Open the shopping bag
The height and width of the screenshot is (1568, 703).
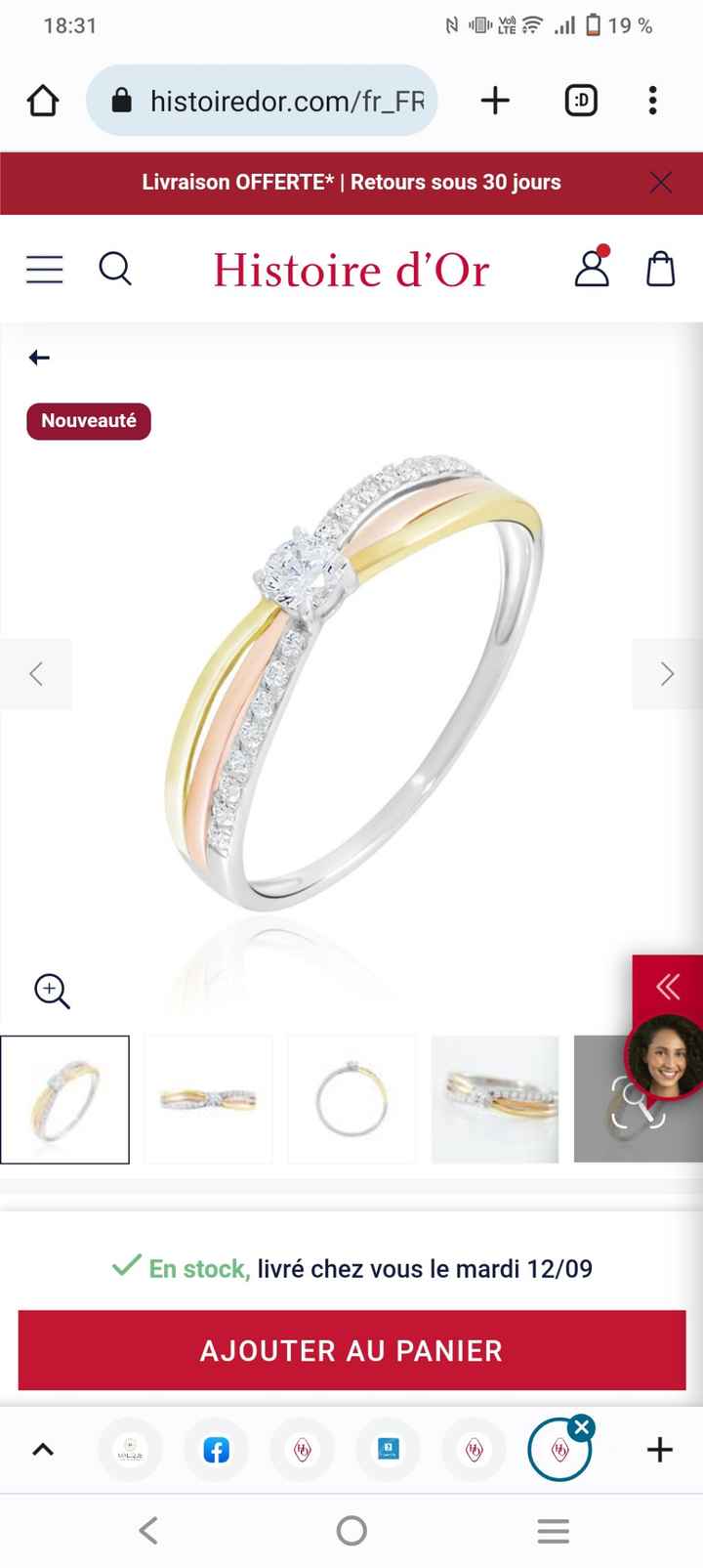coord(661,269)
